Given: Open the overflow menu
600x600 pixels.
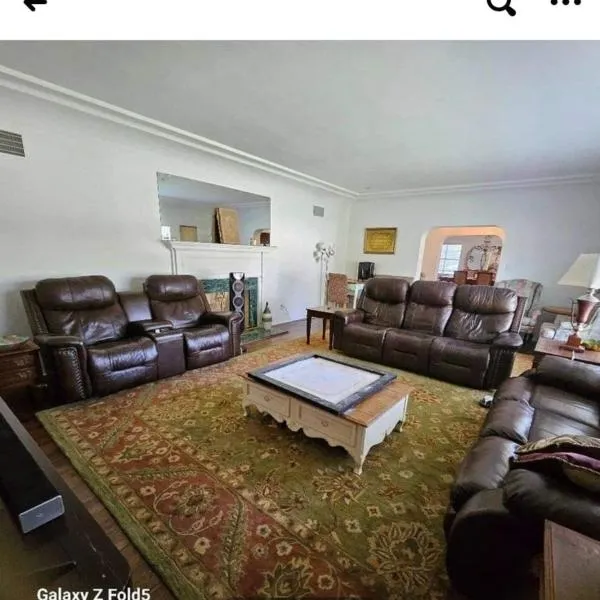Looking at the screenshot, I should pyautogui.click(x=565, y=3).
